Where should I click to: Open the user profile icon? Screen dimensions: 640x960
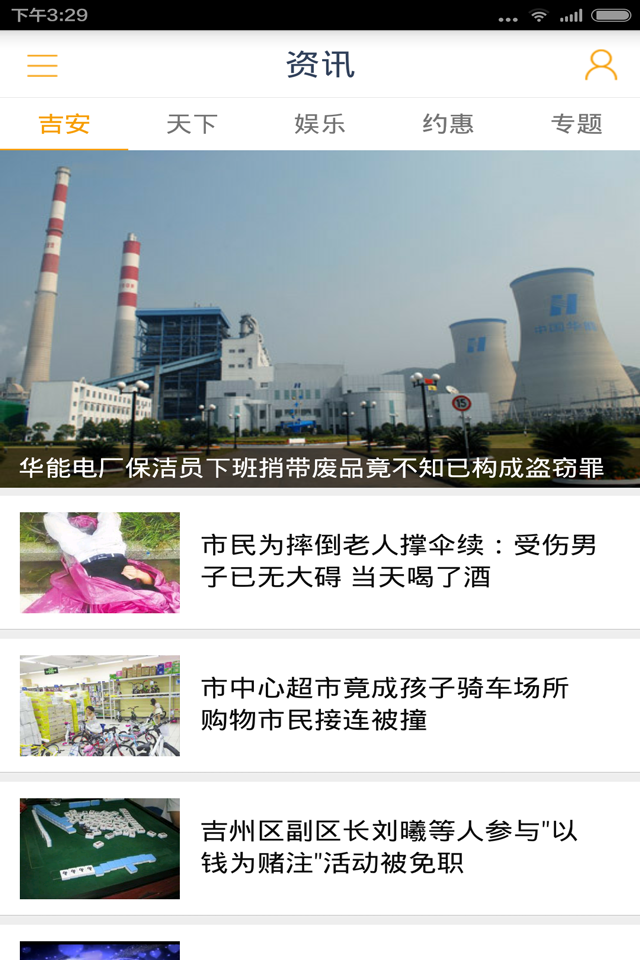coord(600,65)
